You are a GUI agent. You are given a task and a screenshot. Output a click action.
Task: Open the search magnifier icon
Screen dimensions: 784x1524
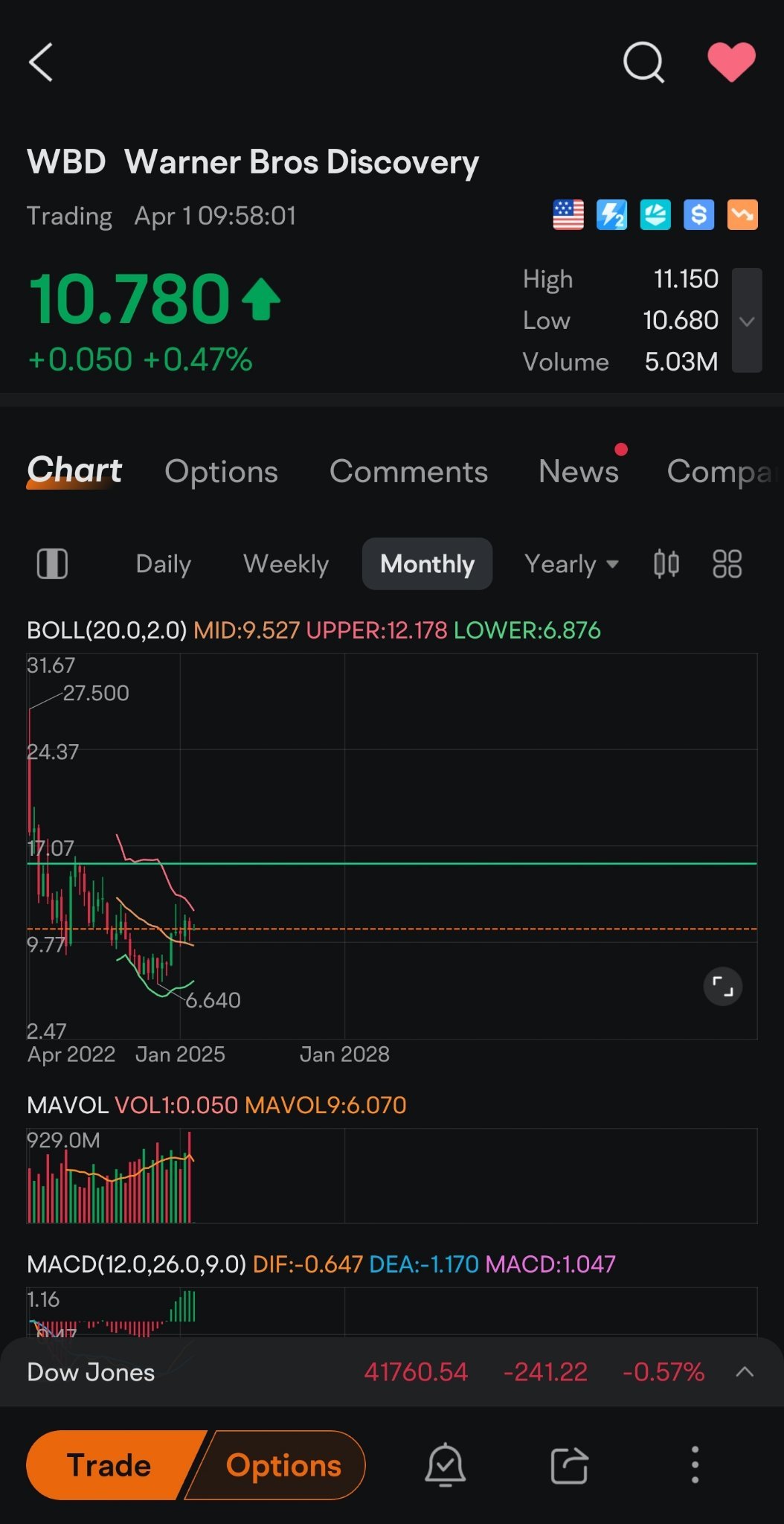[643, 62]
